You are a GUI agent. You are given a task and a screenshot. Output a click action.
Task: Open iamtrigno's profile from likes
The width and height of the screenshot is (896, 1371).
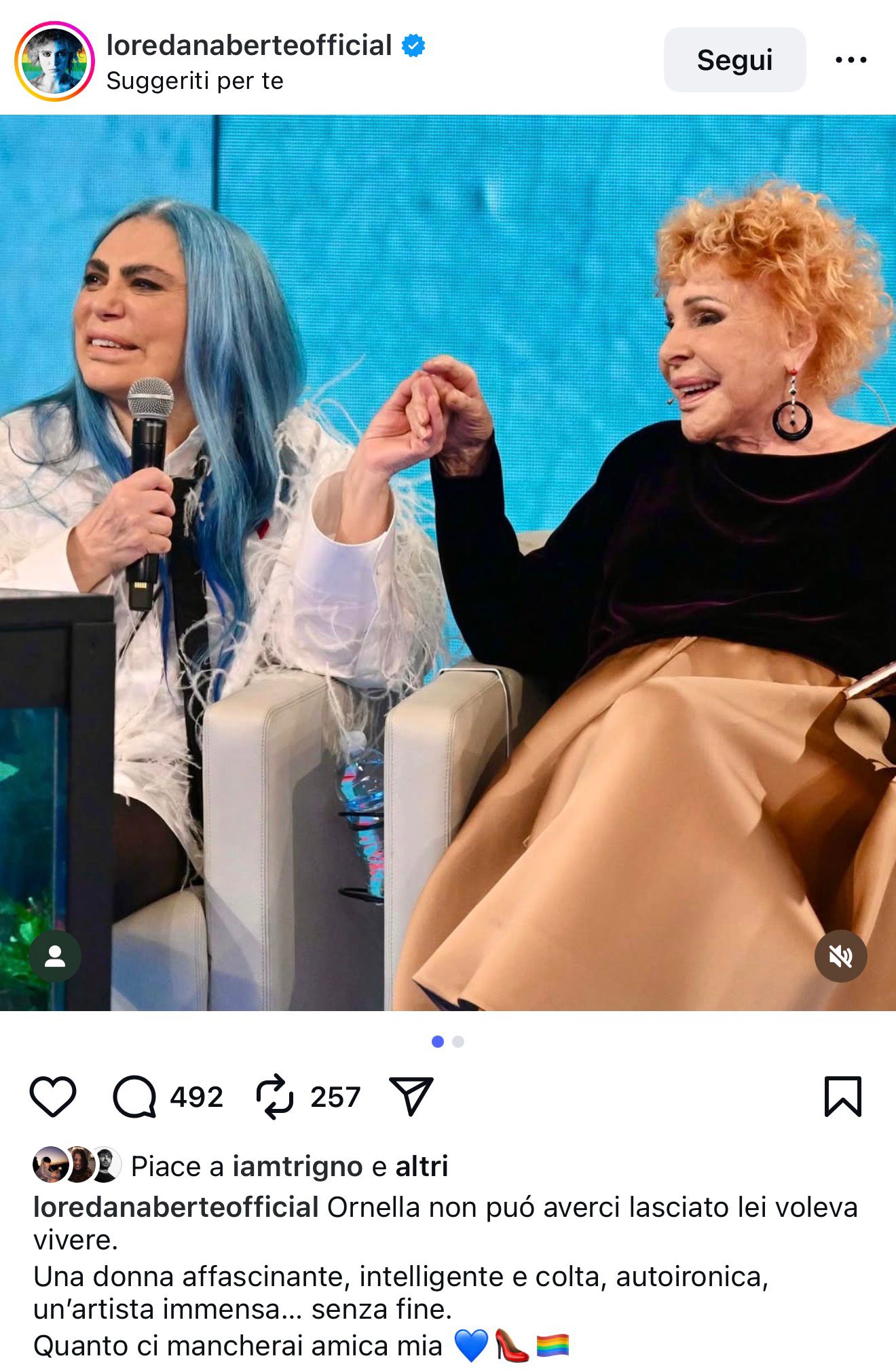(297, 1167)
